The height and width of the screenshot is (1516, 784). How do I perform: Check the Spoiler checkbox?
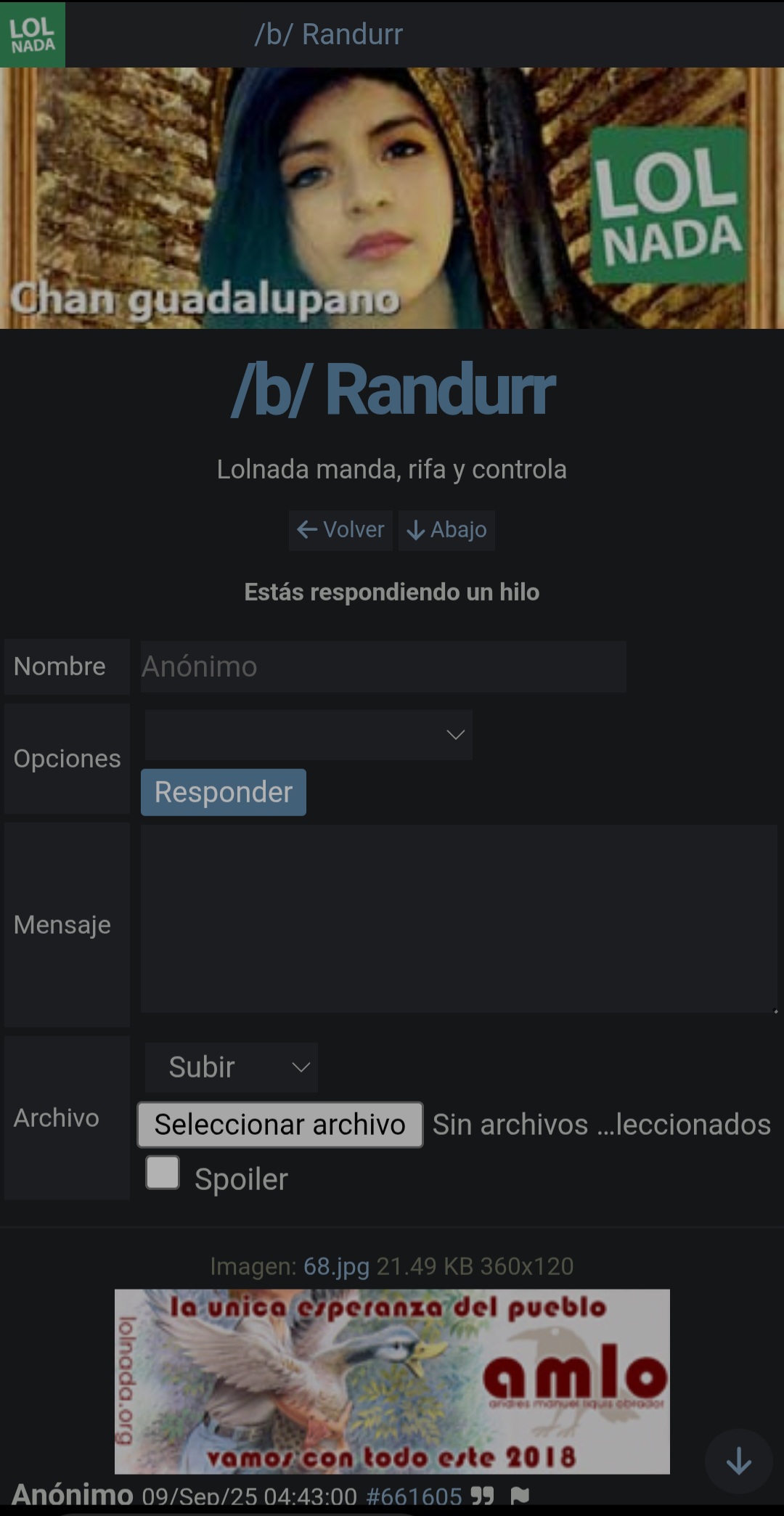[x=163, y=1173]
